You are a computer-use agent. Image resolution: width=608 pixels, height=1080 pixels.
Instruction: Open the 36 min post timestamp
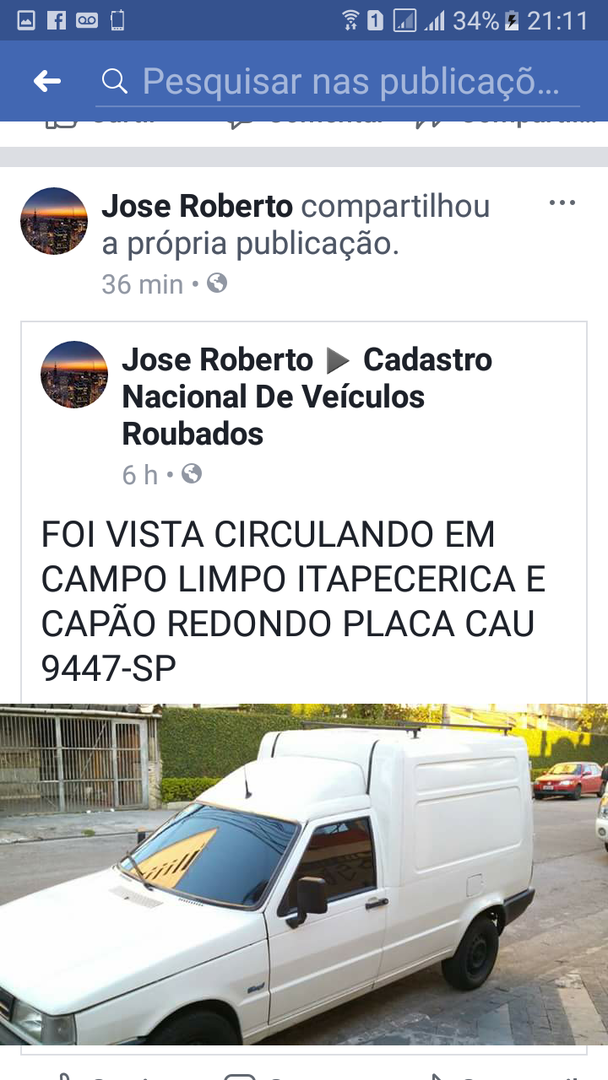pos(142,284)
